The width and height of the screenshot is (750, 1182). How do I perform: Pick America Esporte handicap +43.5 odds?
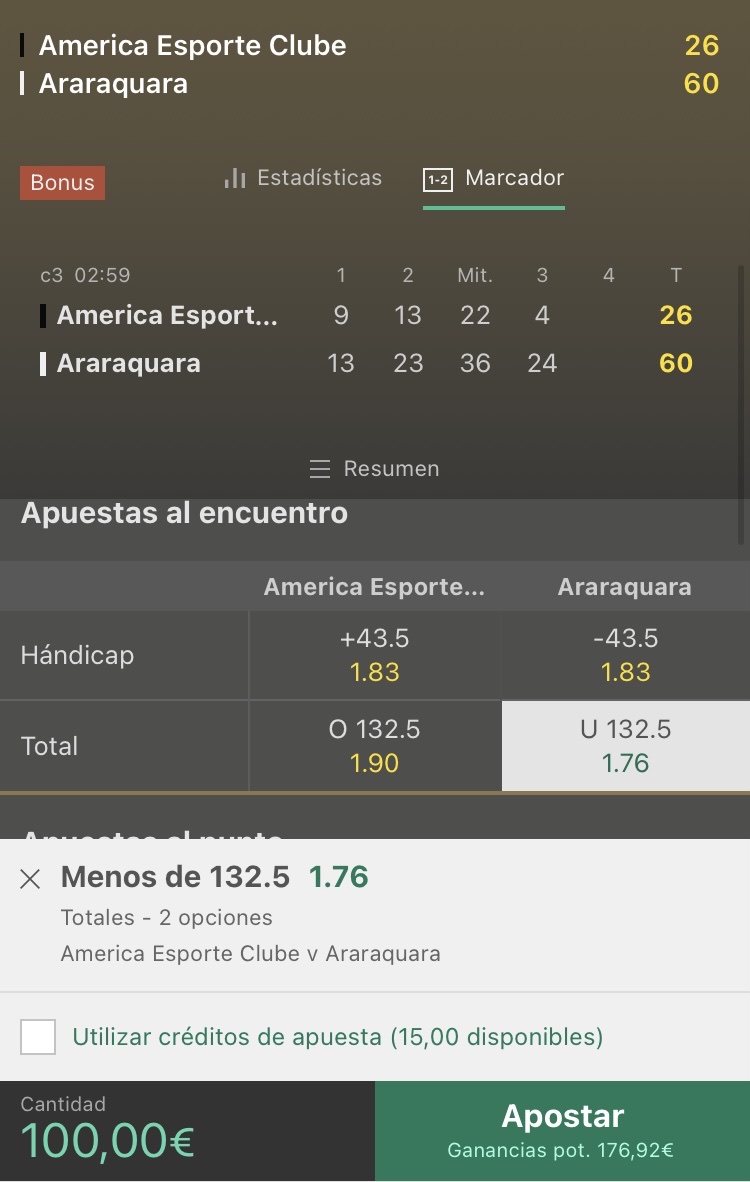(375, 655)
